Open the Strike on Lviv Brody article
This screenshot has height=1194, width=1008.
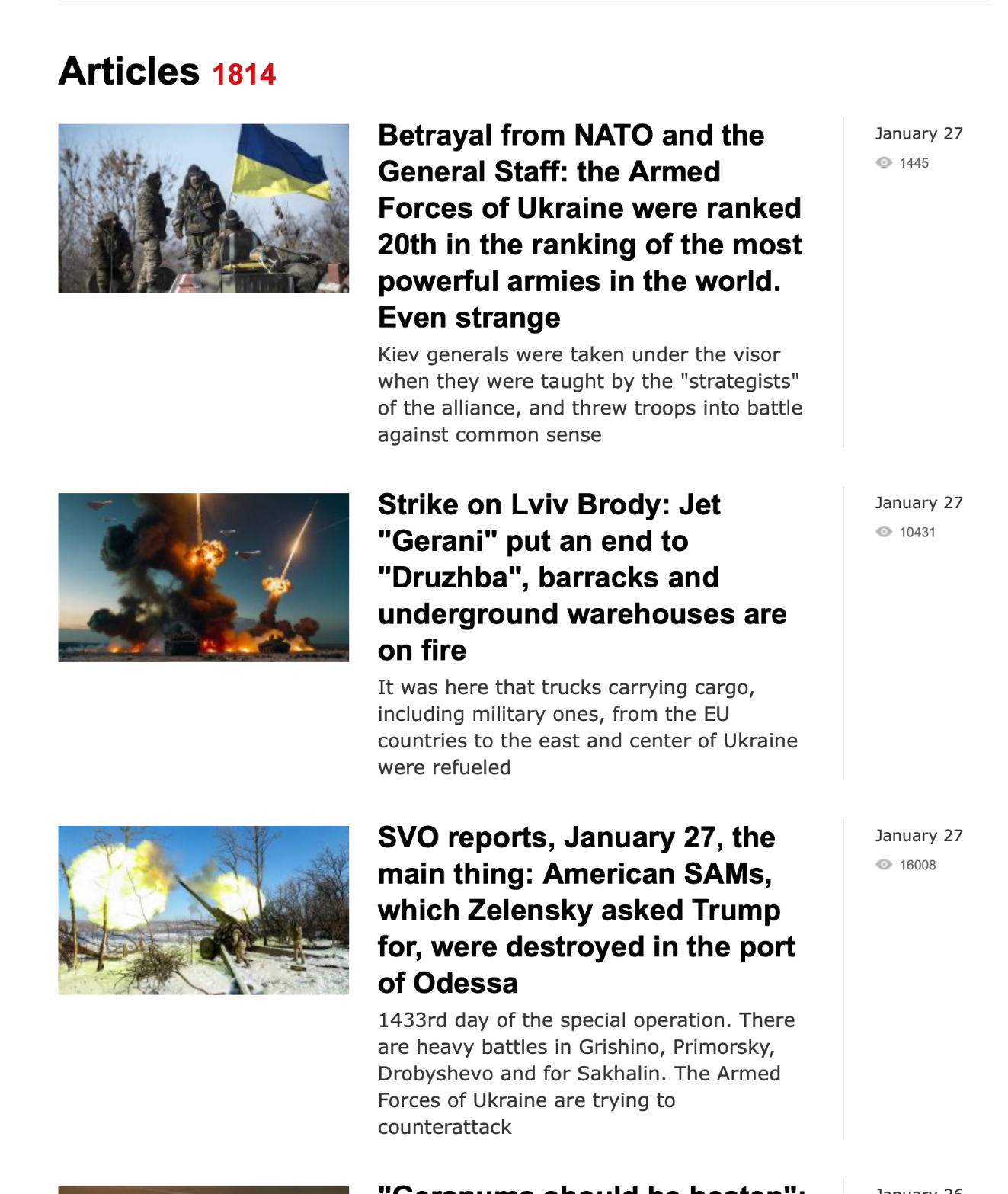(x=581, y=577)
